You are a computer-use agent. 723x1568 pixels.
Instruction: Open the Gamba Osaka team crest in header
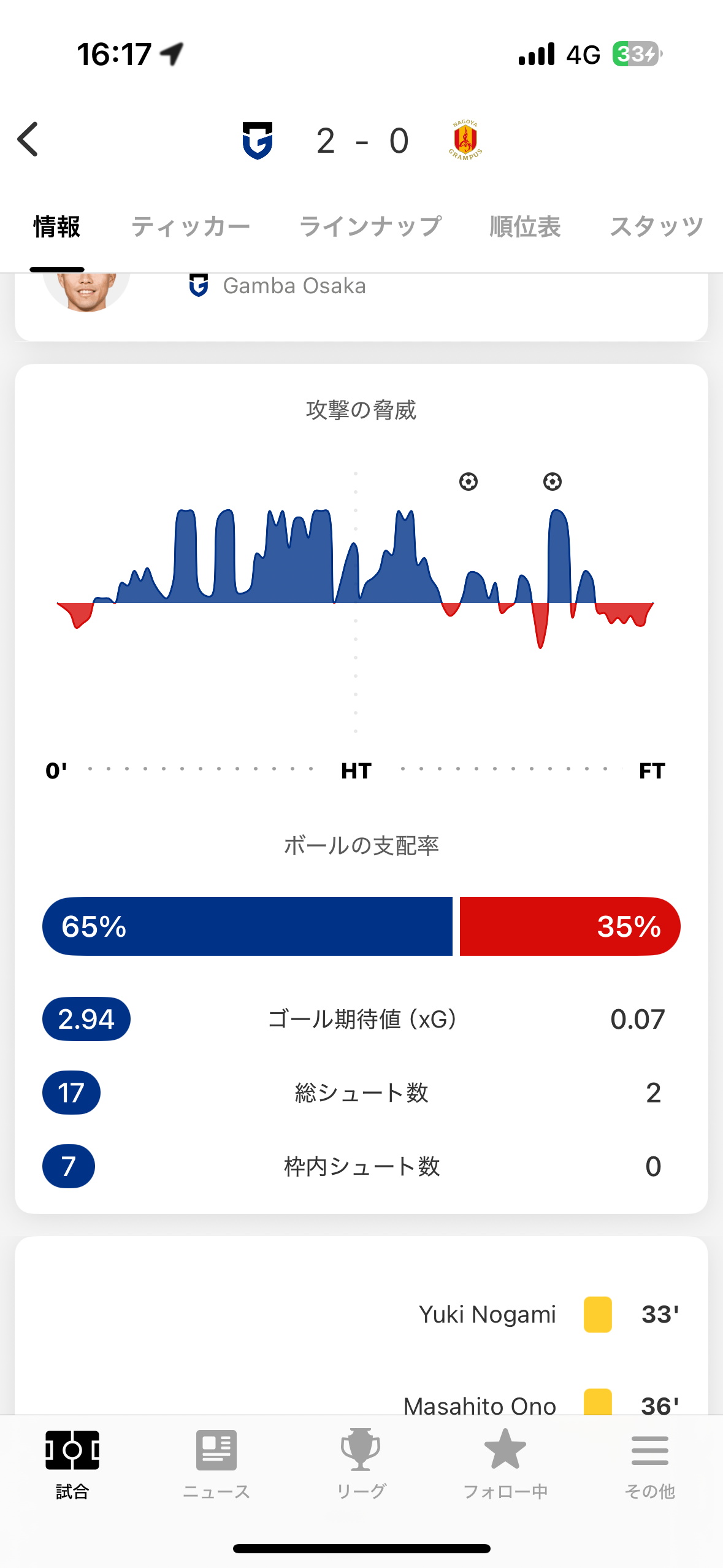[258, 140]
